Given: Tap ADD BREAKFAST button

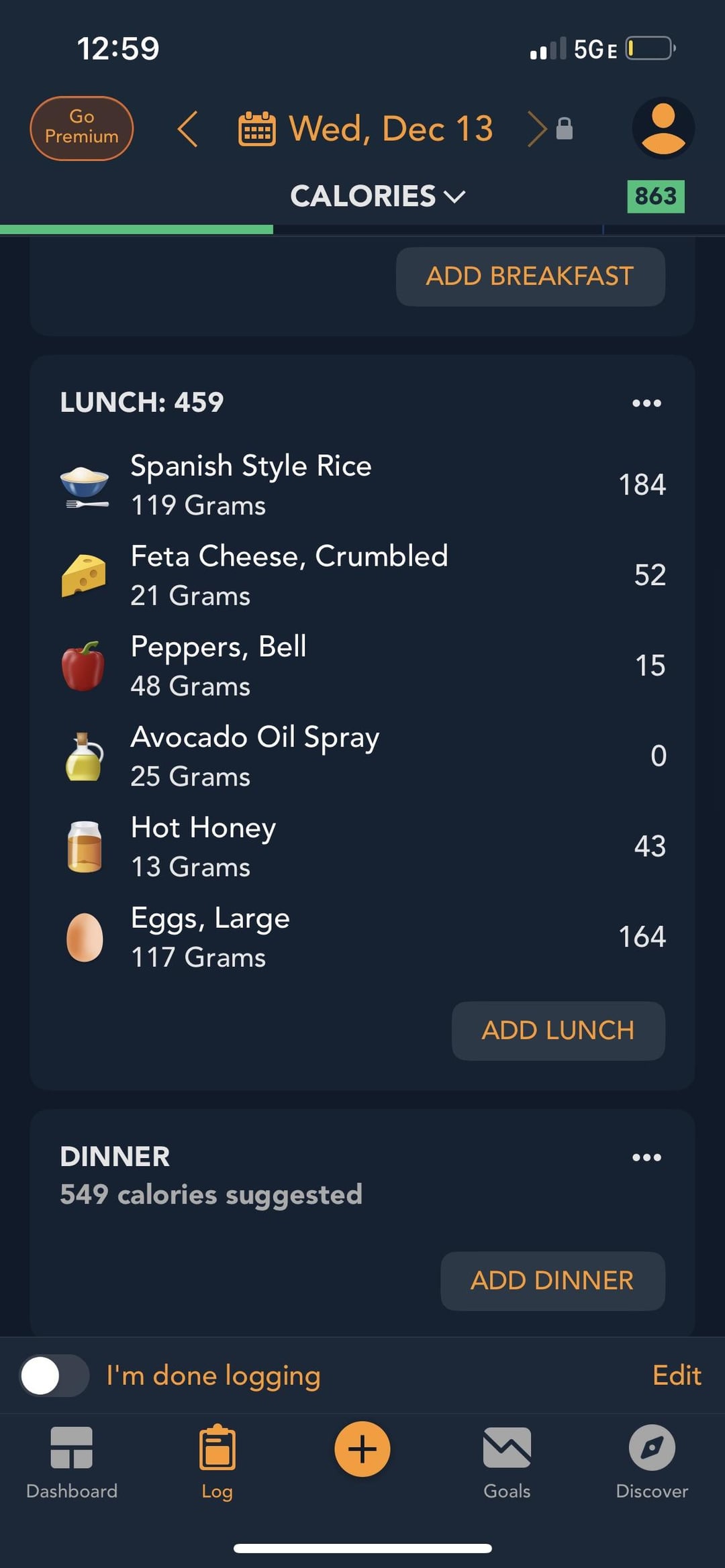Looking at the screenshot, I should [530, 276].
